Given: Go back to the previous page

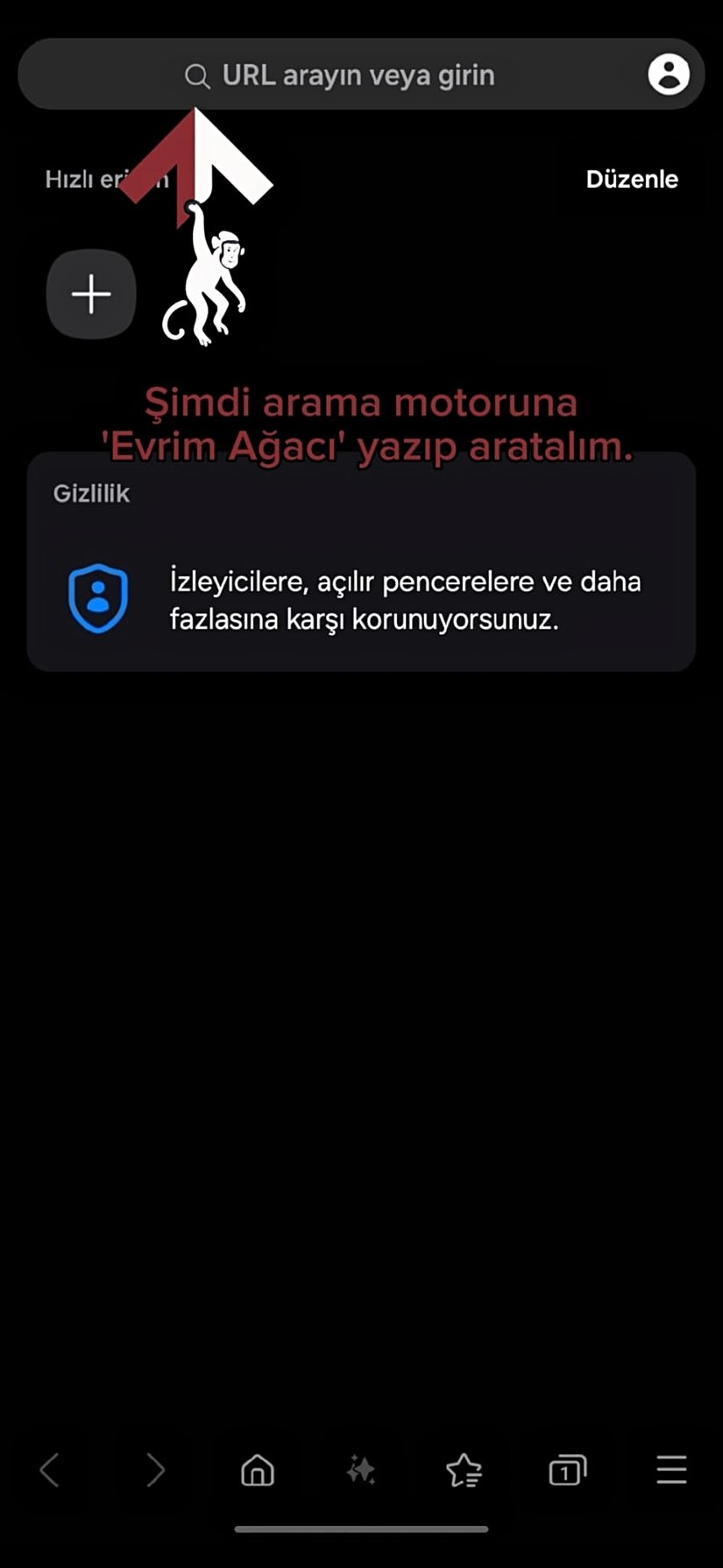Looking at the screenshot, I should (50, 1470).
